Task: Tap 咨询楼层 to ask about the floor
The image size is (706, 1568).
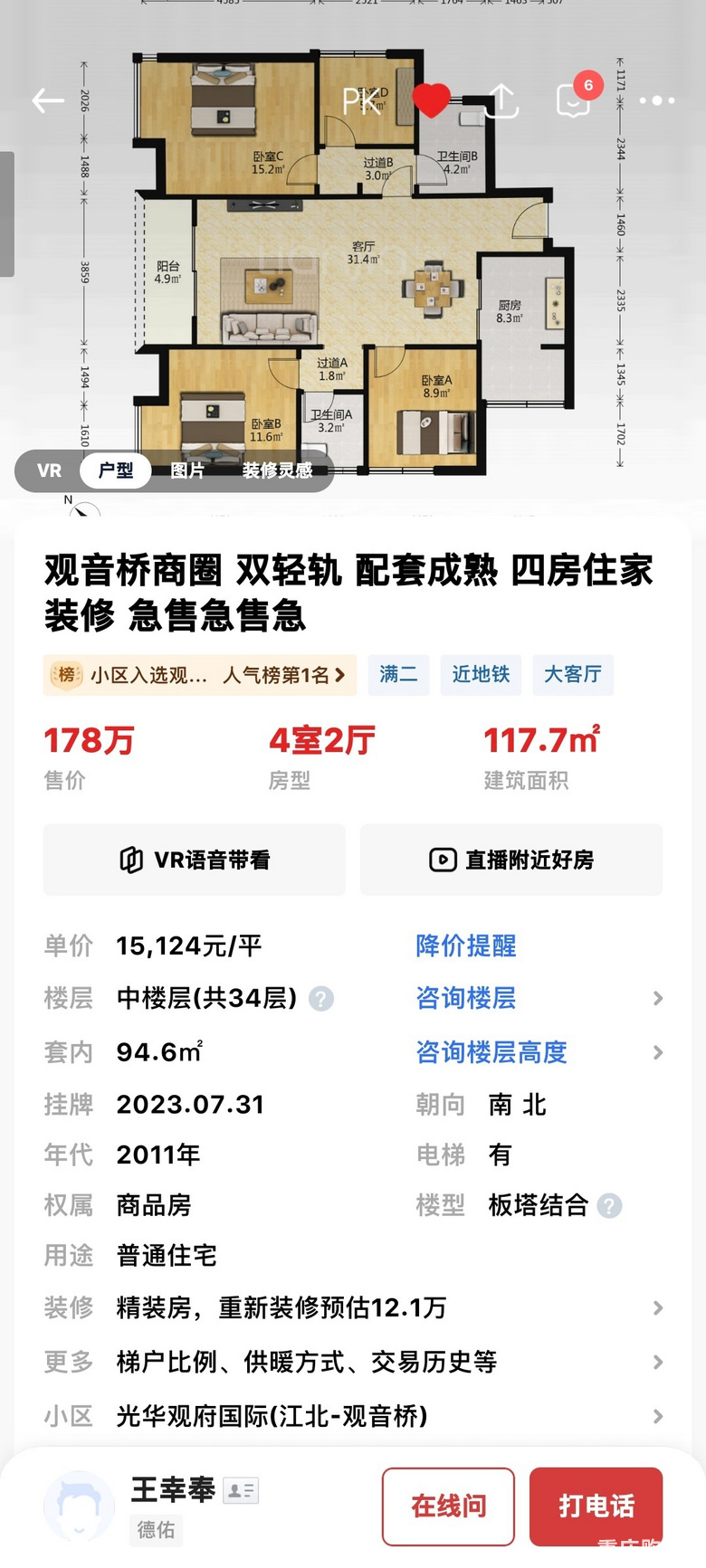Action: (x=466, y=998)
